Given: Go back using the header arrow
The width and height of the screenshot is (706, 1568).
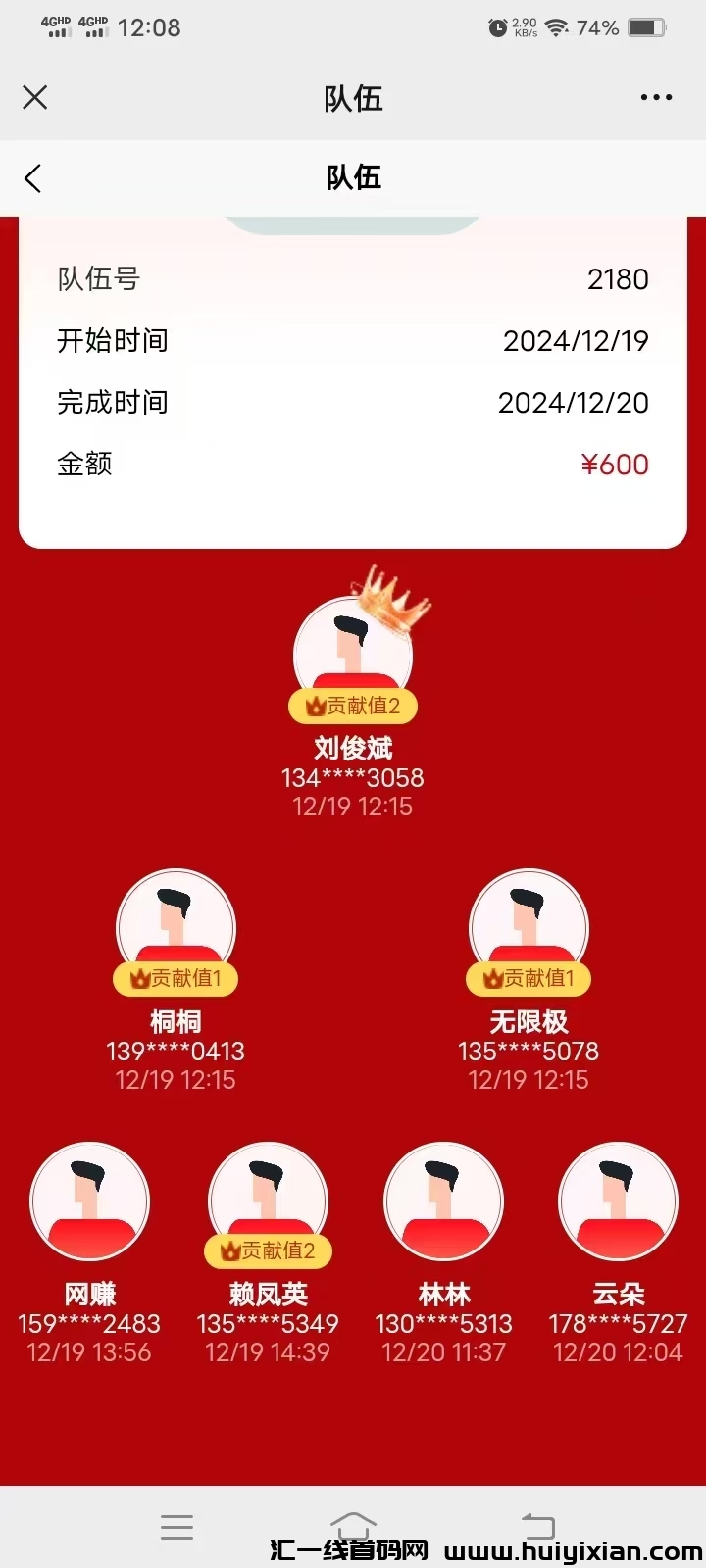Looking at the screenshot, I should click(x=33, y=178).
